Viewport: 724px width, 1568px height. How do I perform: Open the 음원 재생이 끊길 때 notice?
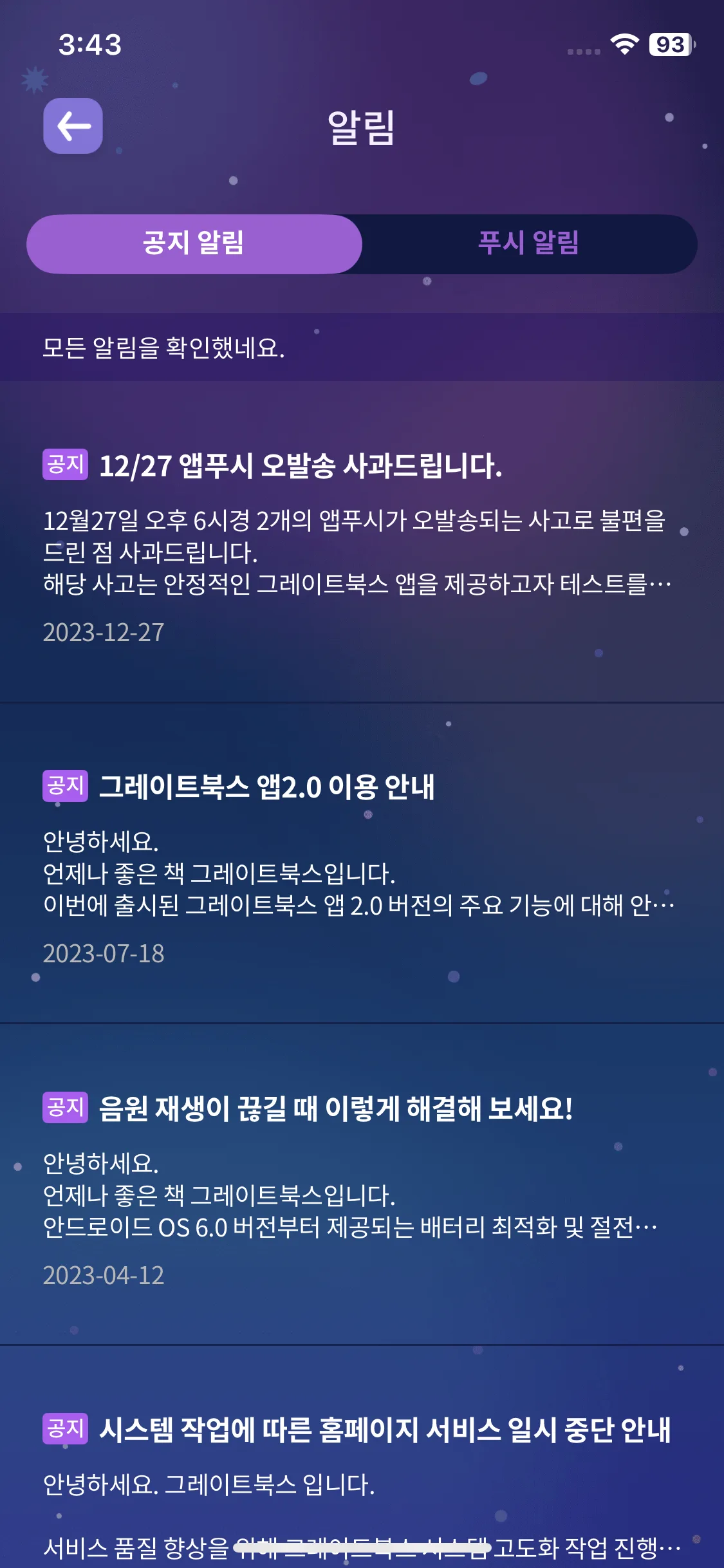coord(362,1184)
